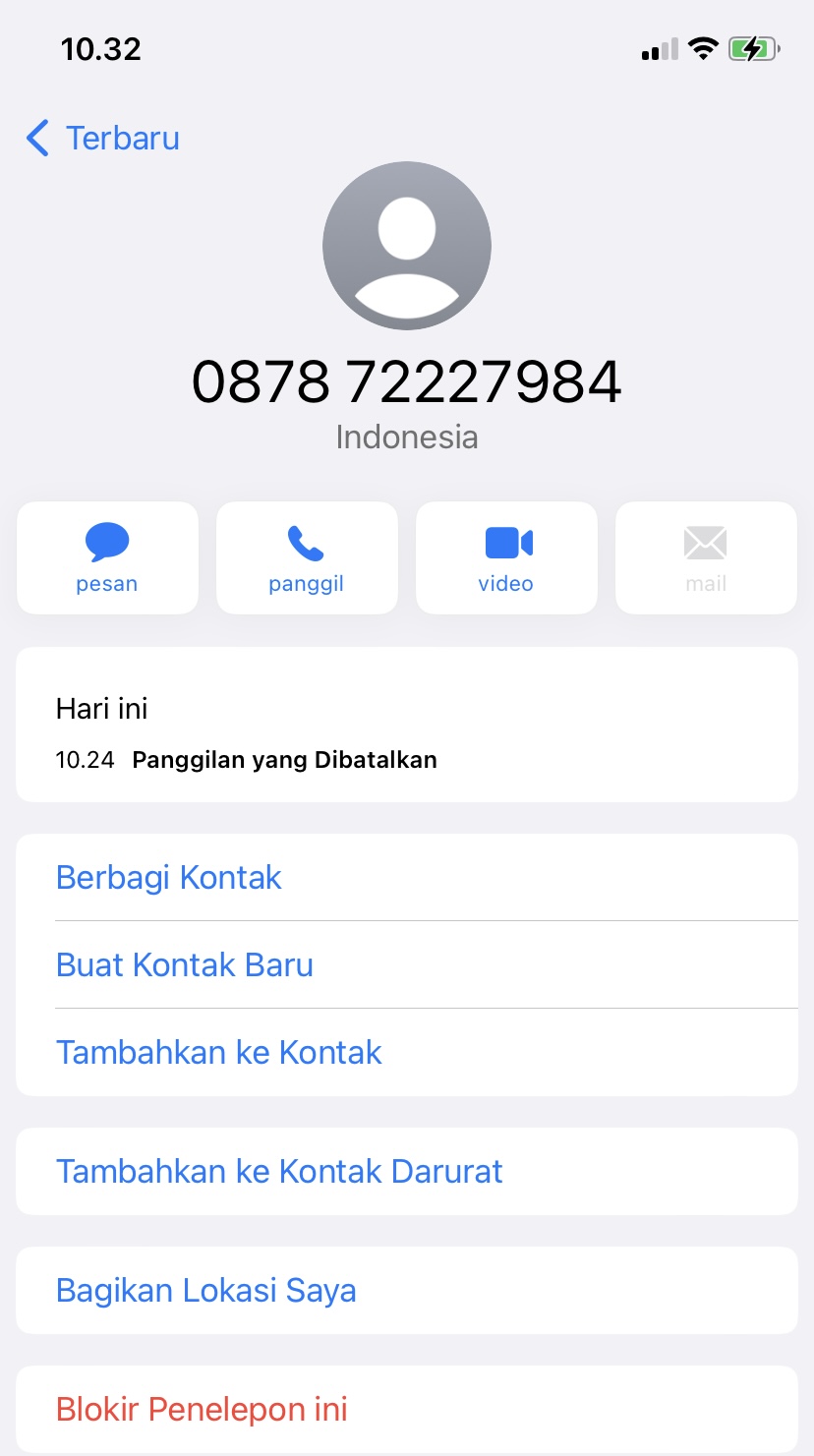Select Tambahkan ke Kontak
This screenshot has width=814, height=1456.
pos(218,1052)
